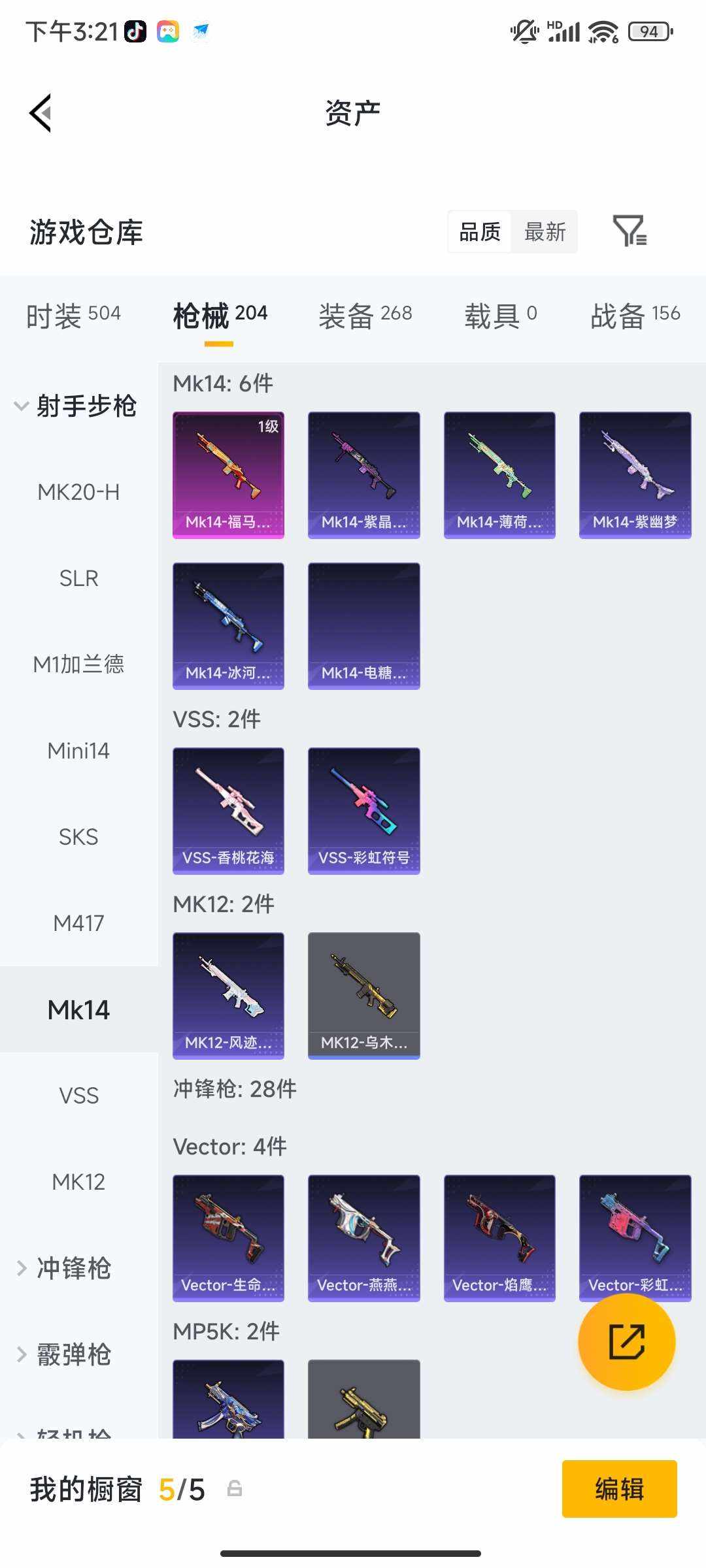View the VSS-香桃花海 skin

pos(228,811)
